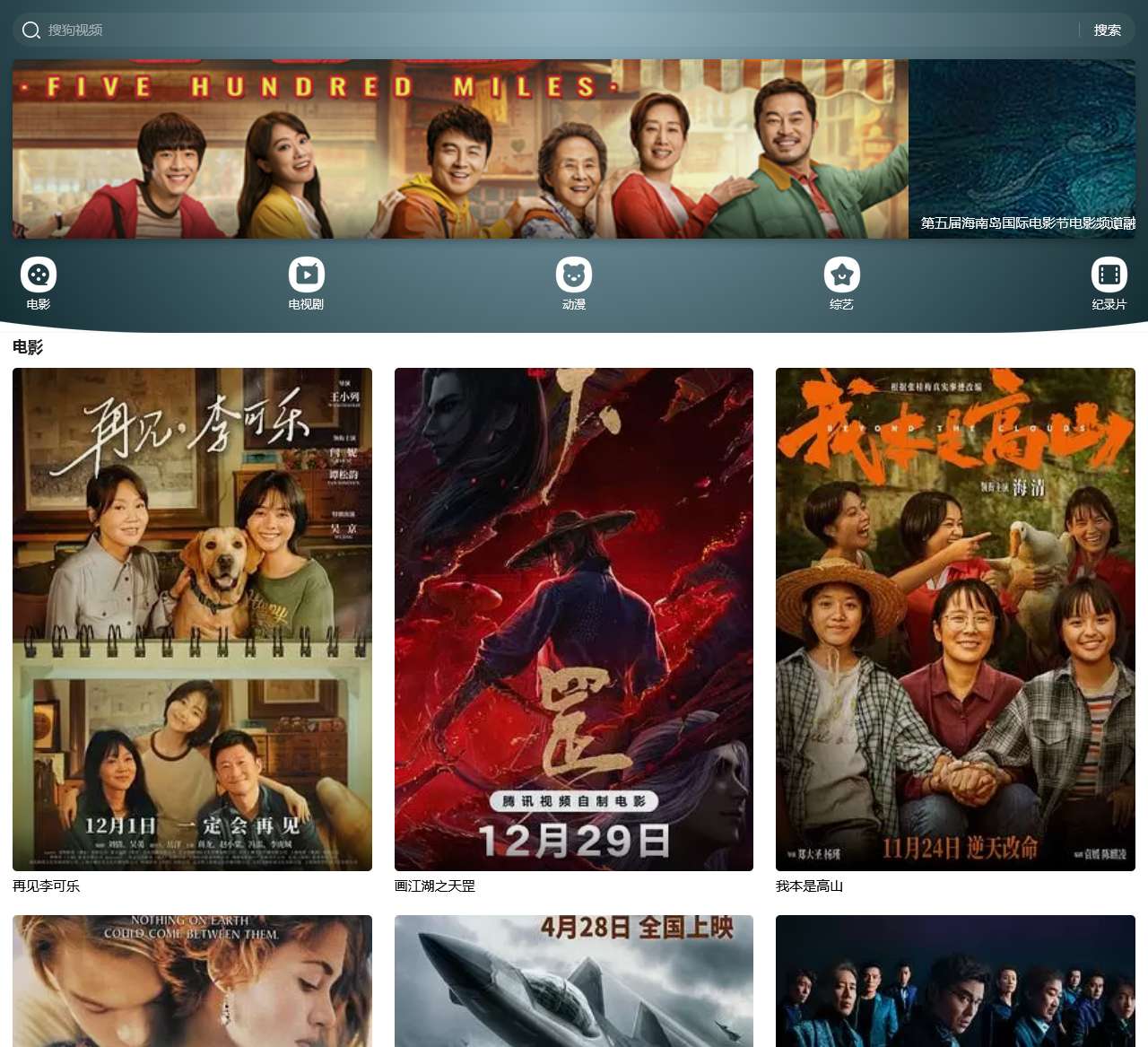Go to 综艺 category

click(x=841, y=284)
